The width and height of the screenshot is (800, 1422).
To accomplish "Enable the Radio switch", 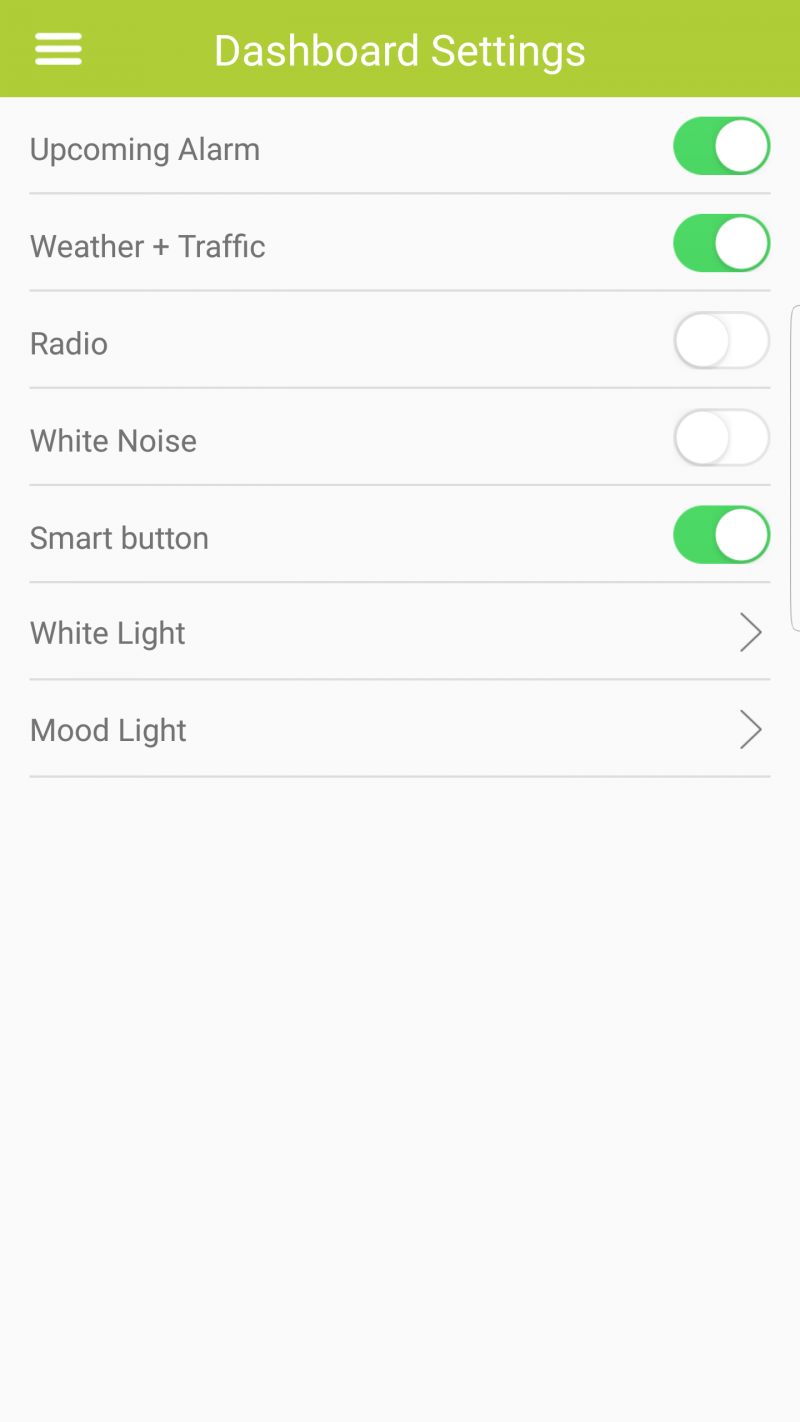I will coord(721,340).
